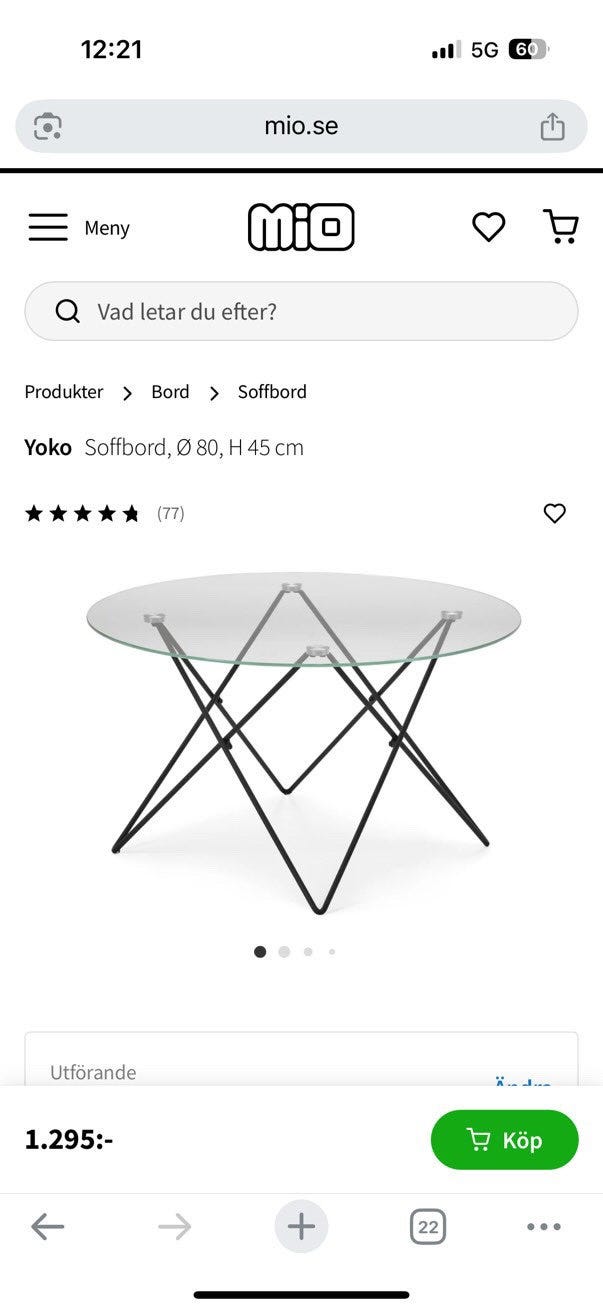
Task: Show the 22 open tabs
Action: point(428,1226)
